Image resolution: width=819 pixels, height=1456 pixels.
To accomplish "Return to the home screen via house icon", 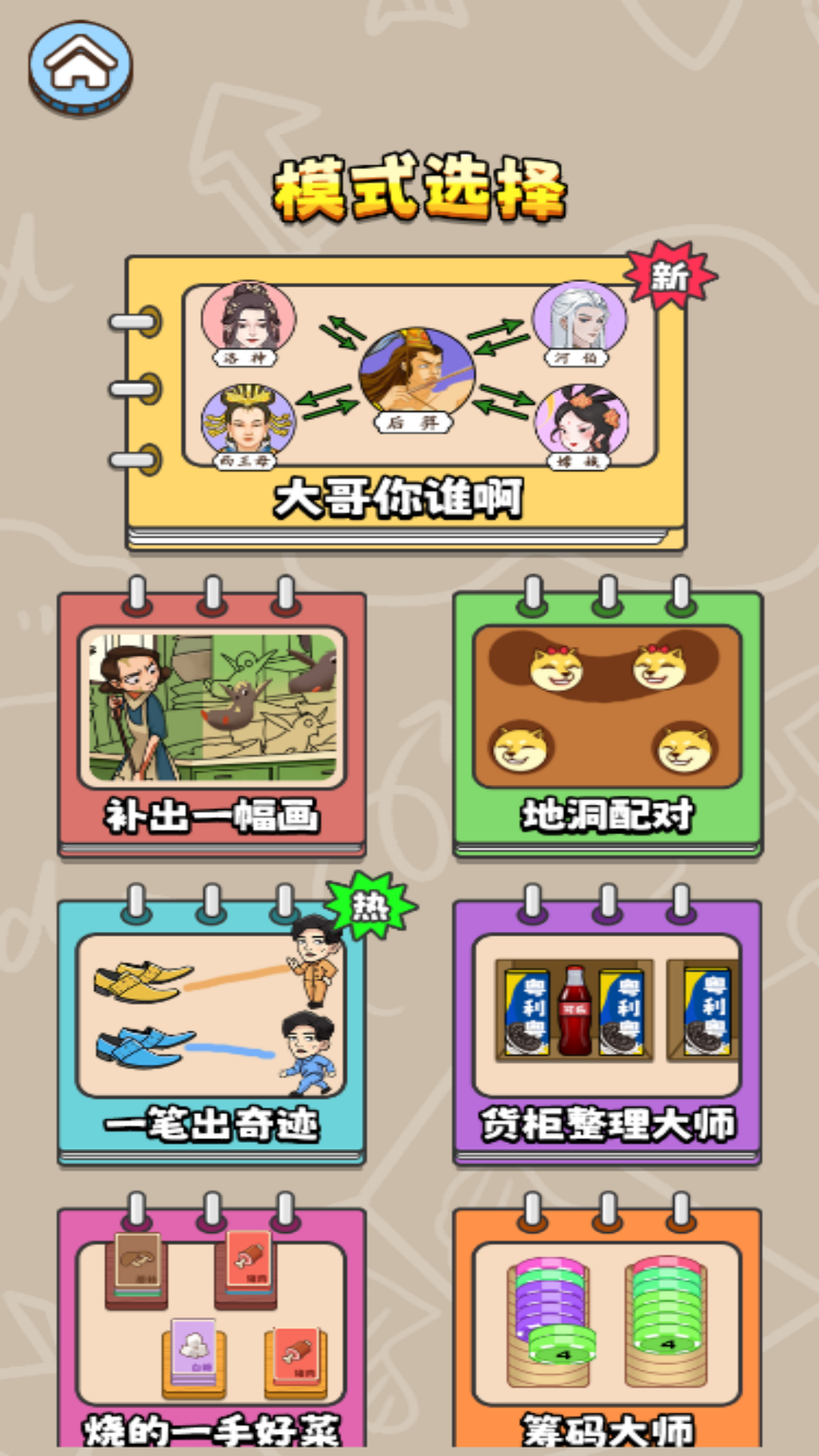I will click(x=80, y=67).
